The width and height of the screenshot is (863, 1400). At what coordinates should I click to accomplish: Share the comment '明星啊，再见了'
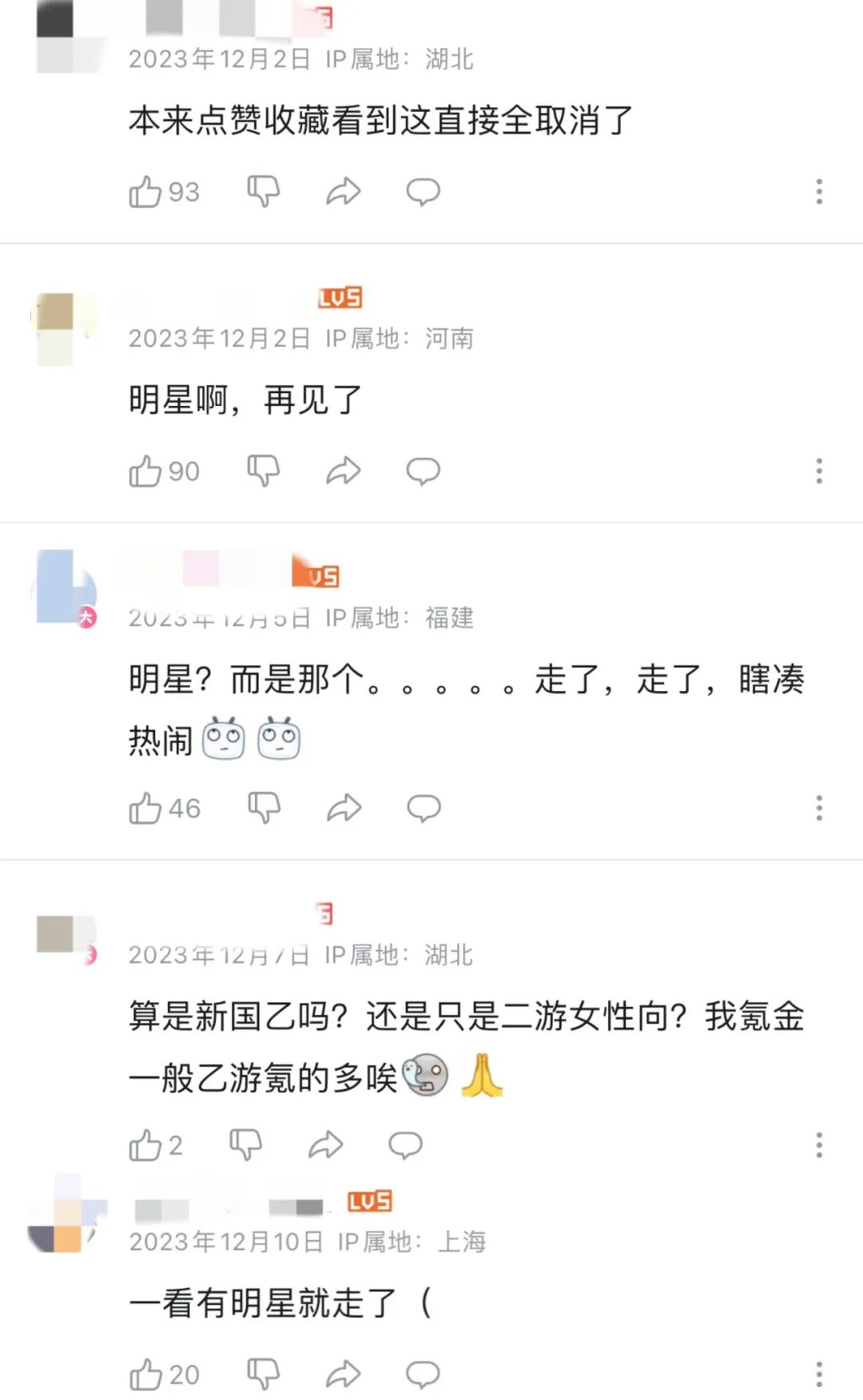point(343,471)
